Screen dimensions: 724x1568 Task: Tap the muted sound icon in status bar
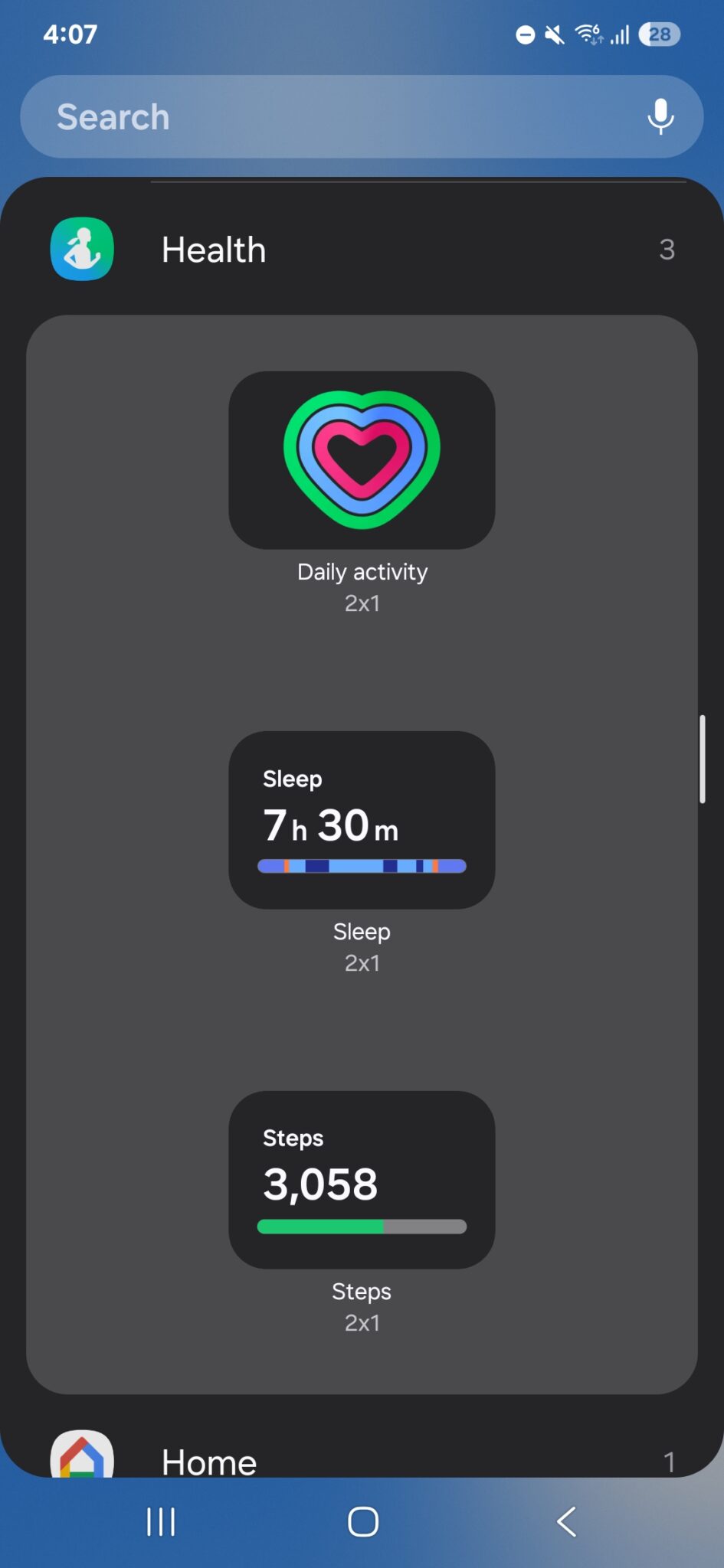(553, 34)
